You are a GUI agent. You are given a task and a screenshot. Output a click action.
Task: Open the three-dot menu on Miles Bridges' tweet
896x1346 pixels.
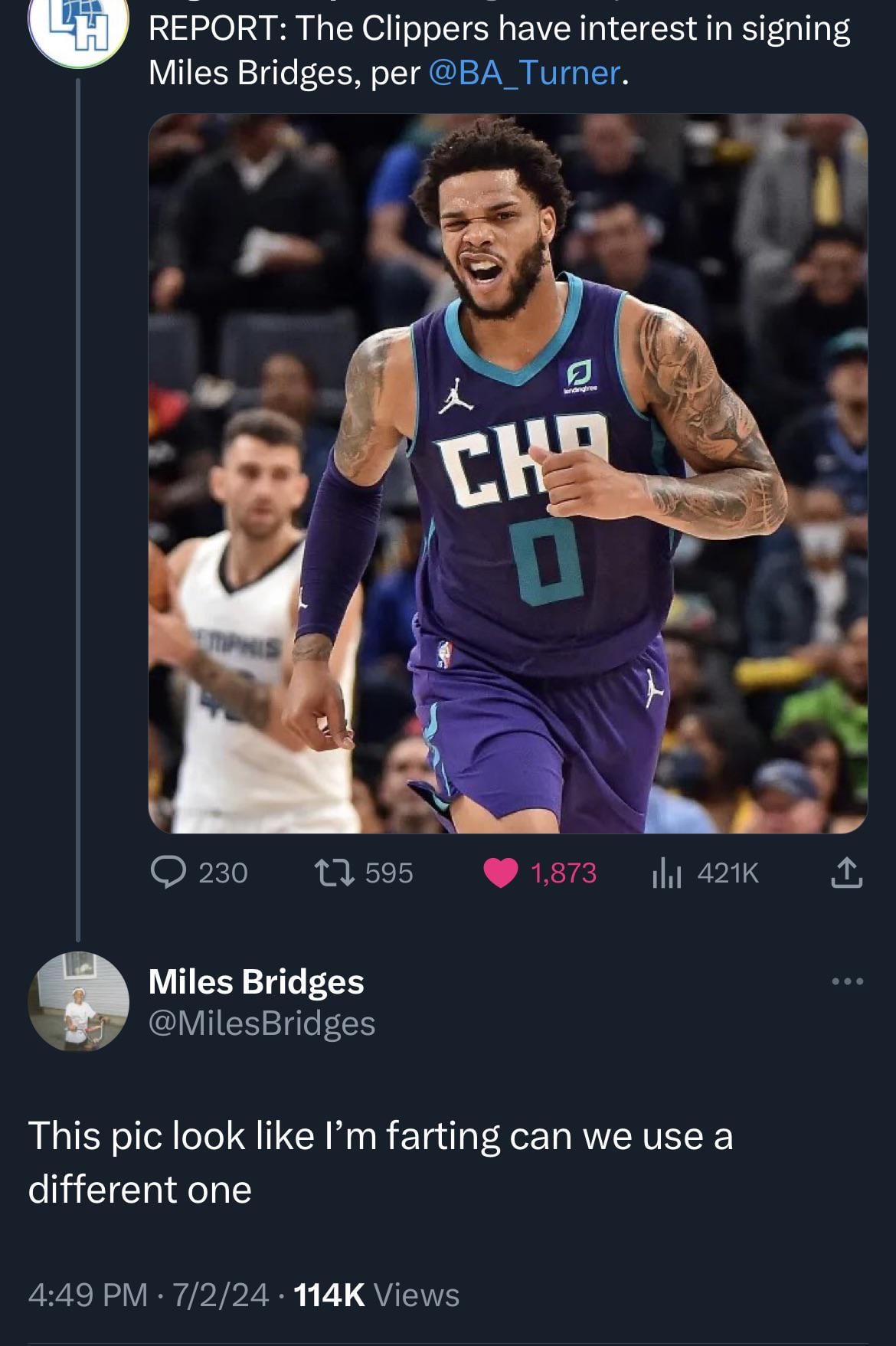pos(848,981)
